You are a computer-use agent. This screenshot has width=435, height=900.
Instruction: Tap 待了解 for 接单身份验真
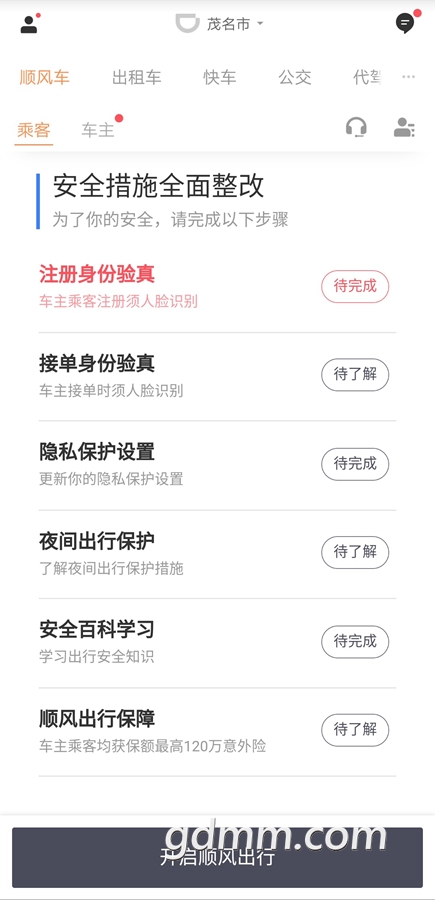355,375
